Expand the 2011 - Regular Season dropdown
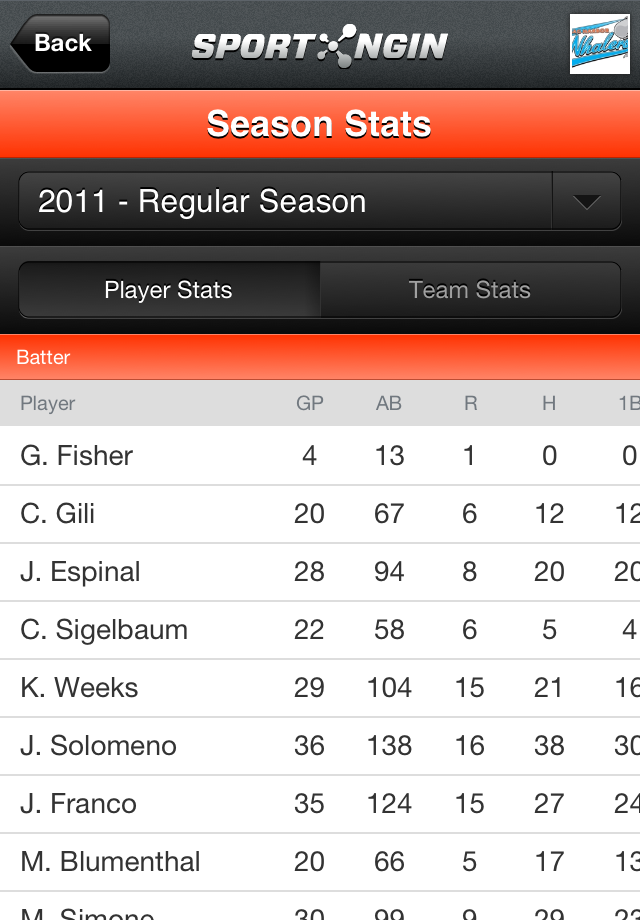640x920 pixels. pyautogui.click(x=586, y=202)
